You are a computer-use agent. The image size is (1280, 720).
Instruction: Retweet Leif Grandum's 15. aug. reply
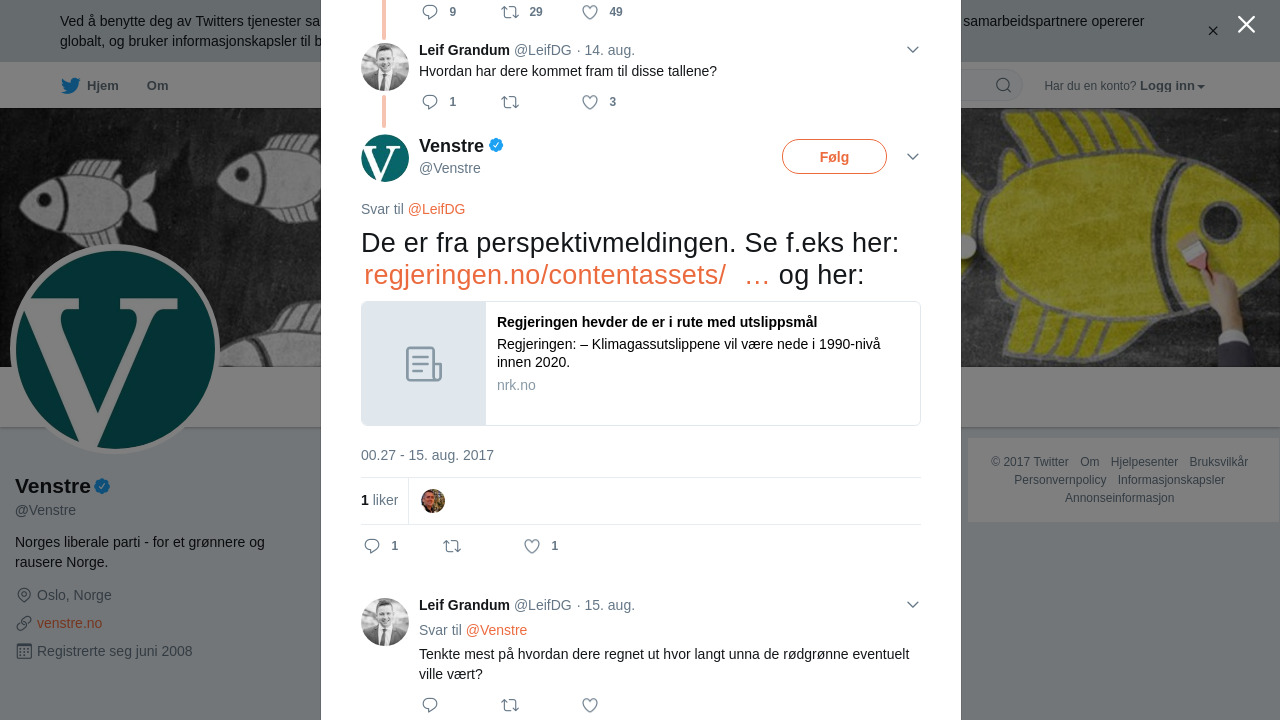point(510,705)
